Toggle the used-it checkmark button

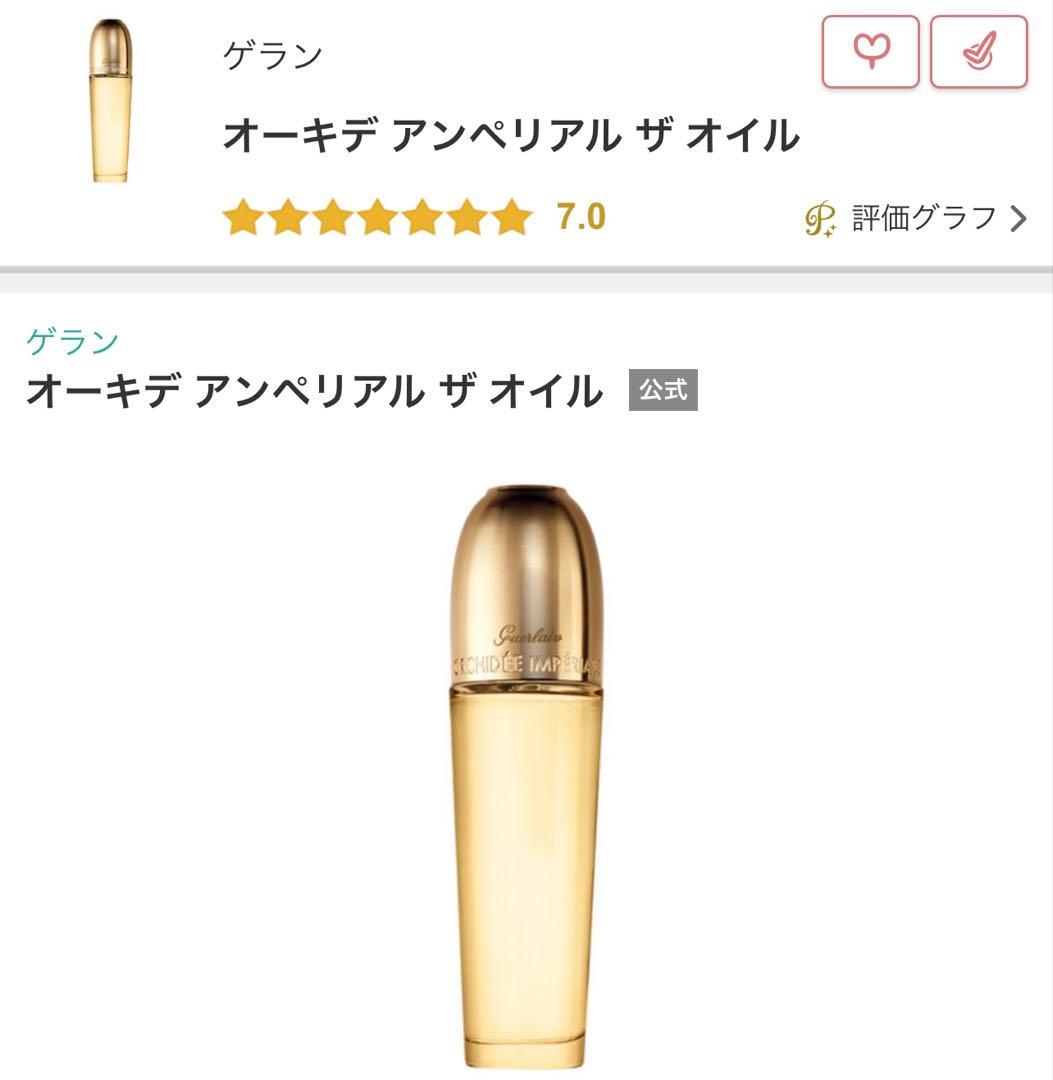coord(979,53)
